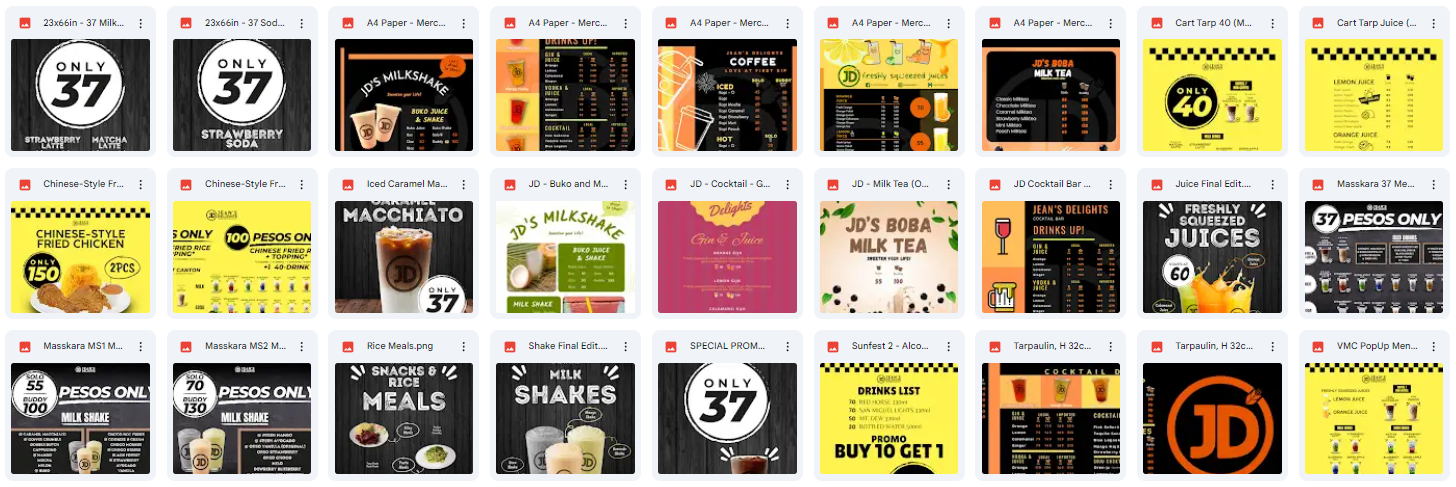The height and width of the screenshot is (487, 1456).
Task: Open more options for Masskara MS2 file
Action: pos(302,346)
